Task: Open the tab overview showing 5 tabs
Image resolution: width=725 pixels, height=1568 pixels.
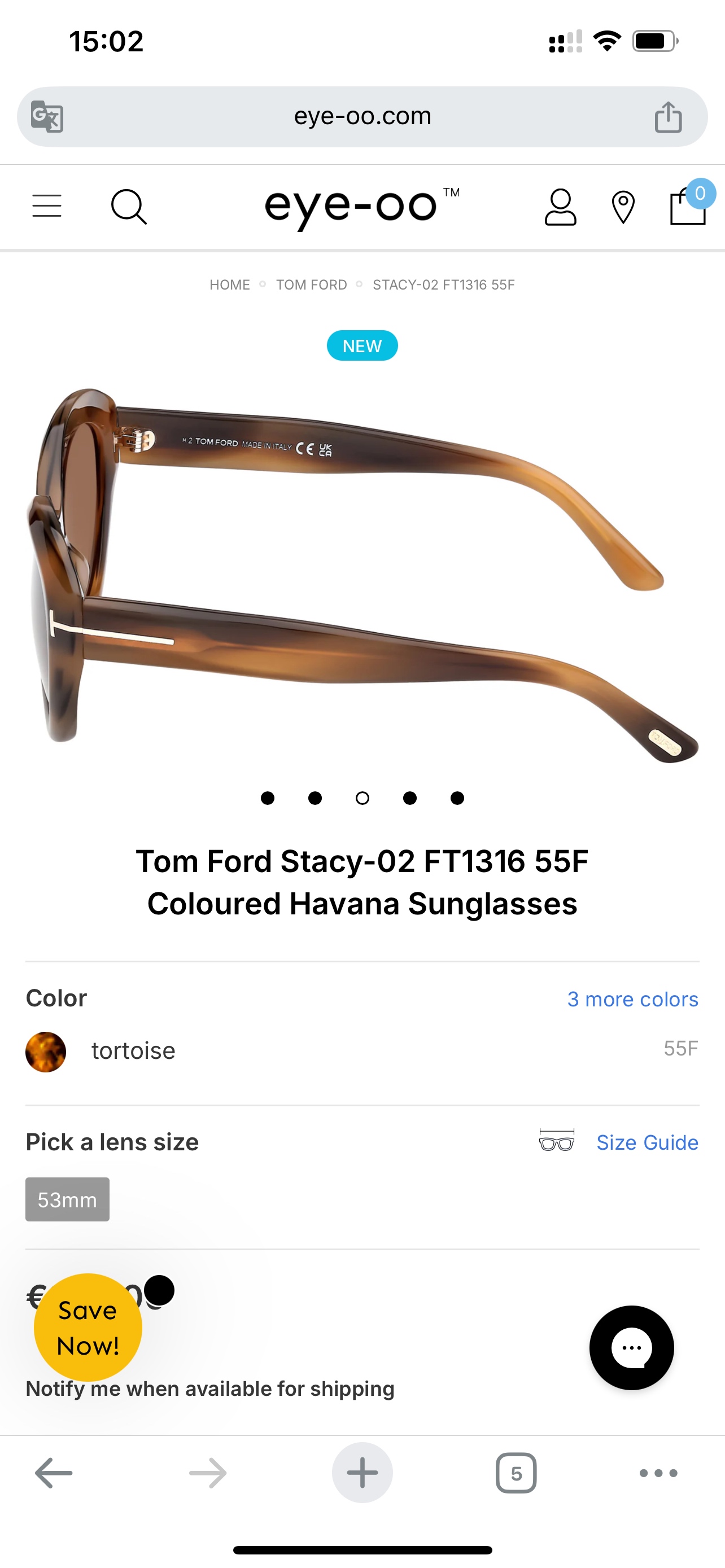Action: tap(516, 1473)
